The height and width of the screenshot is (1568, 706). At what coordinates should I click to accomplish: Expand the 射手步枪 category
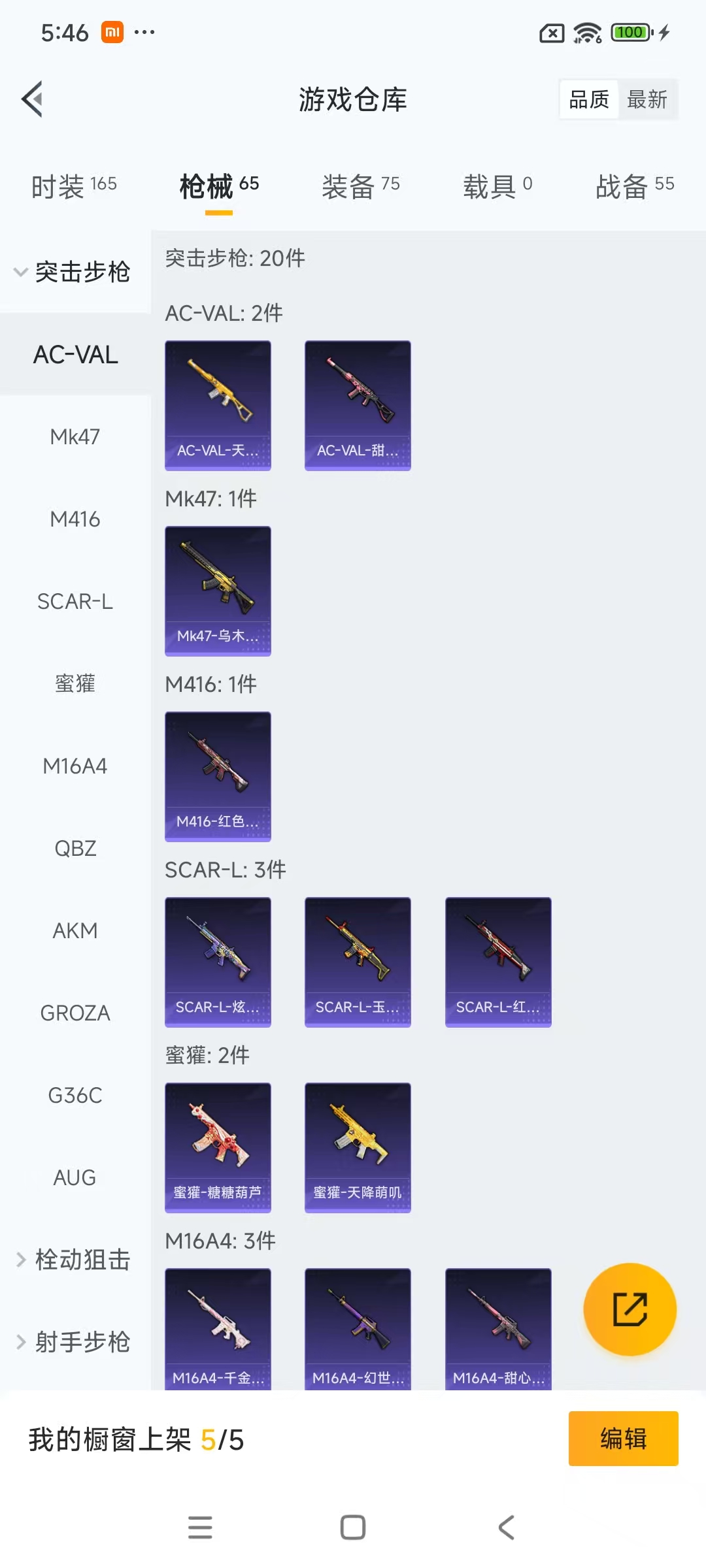pos(73,1342)
